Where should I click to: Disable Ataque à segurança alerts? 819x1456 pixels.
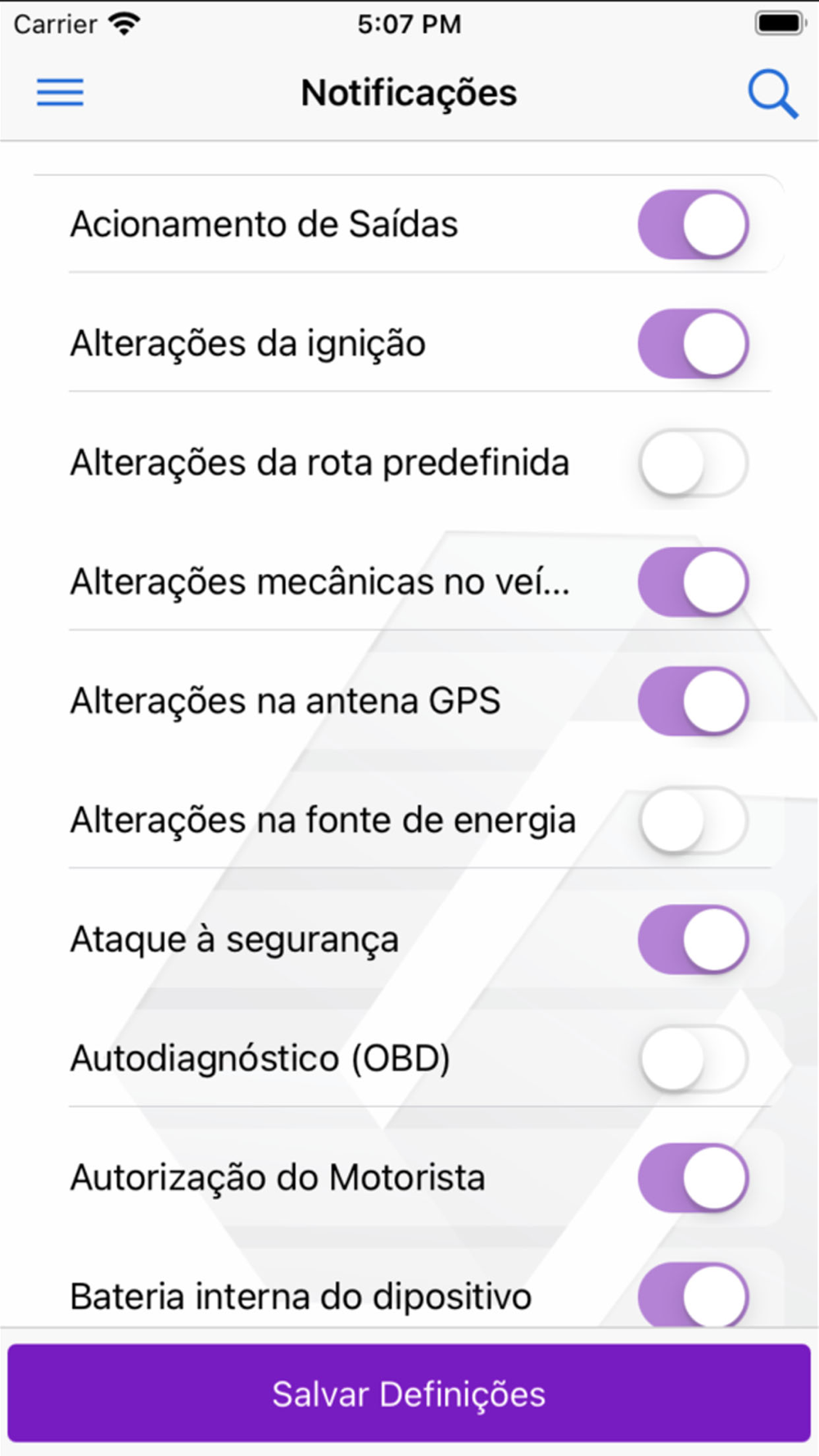[x=693, y=939]
